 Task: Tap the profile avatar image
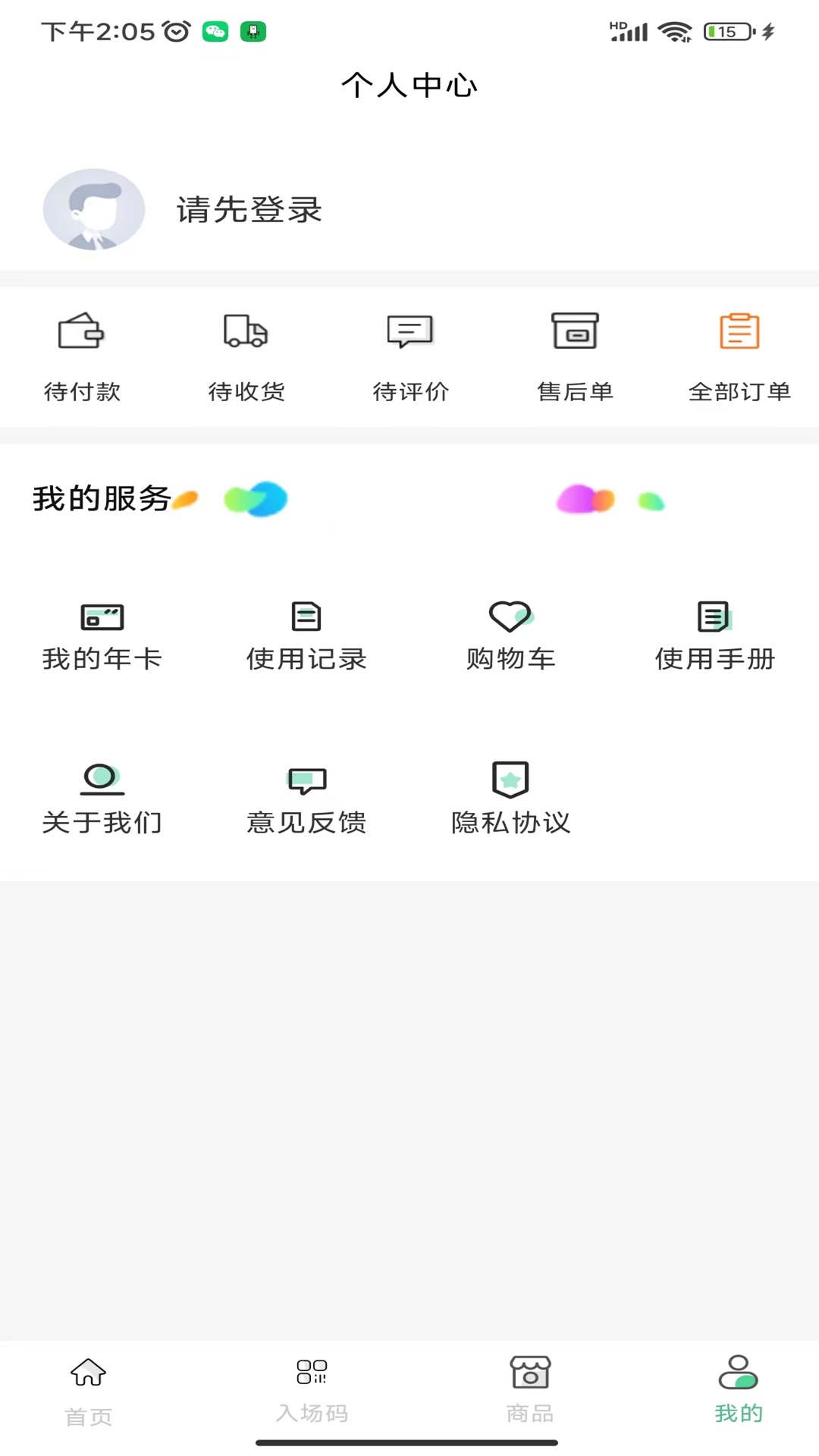(93, 210)
